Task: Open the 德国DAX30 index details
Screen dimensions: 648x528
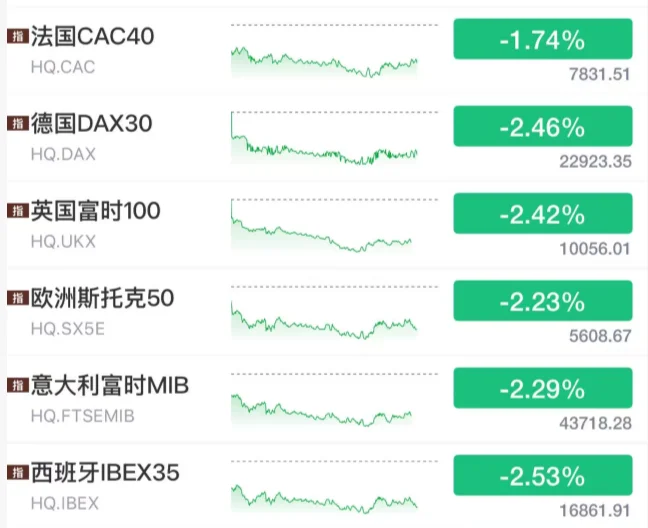Action: click(92, 124)
